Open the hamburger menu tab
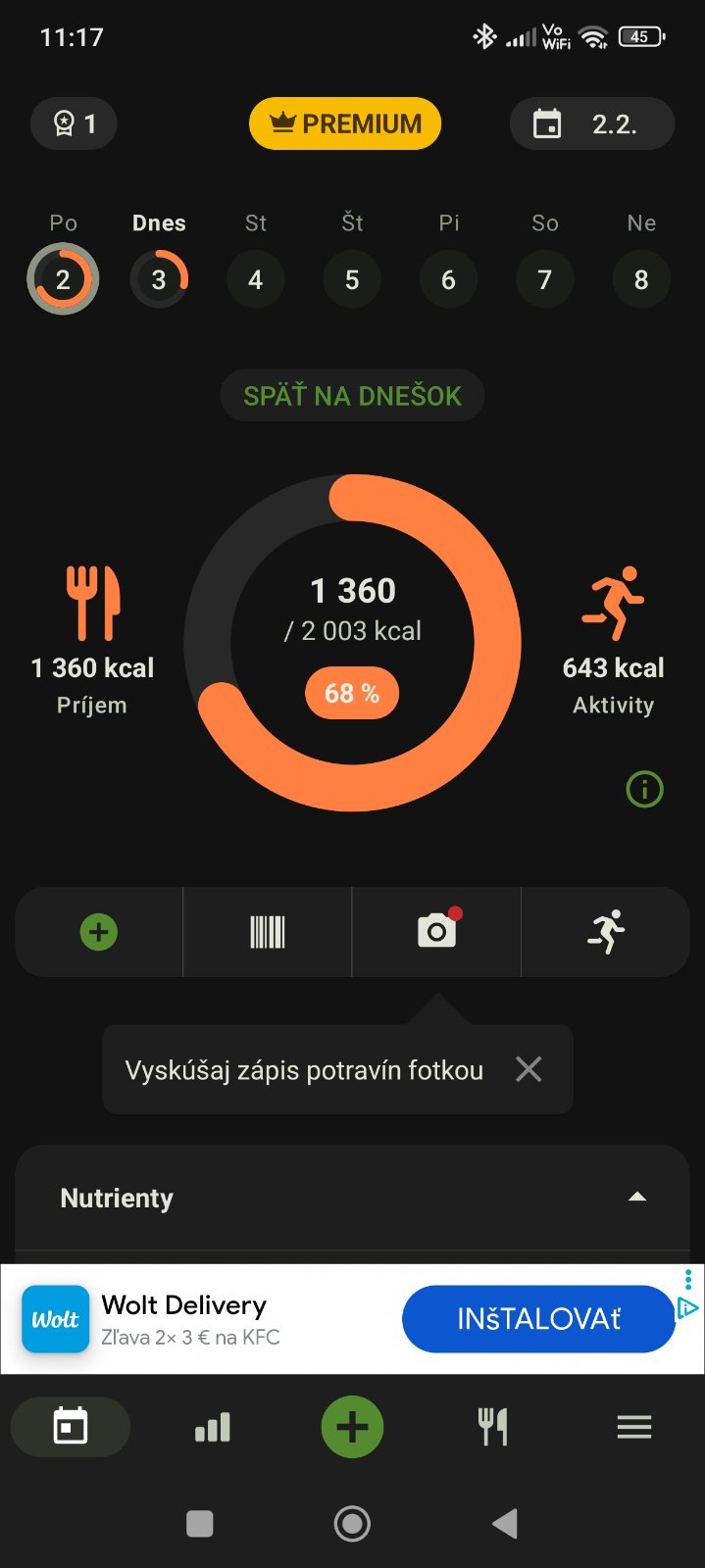The width and height of the screenshot is (705, 1568). (x=634, y=1427)
